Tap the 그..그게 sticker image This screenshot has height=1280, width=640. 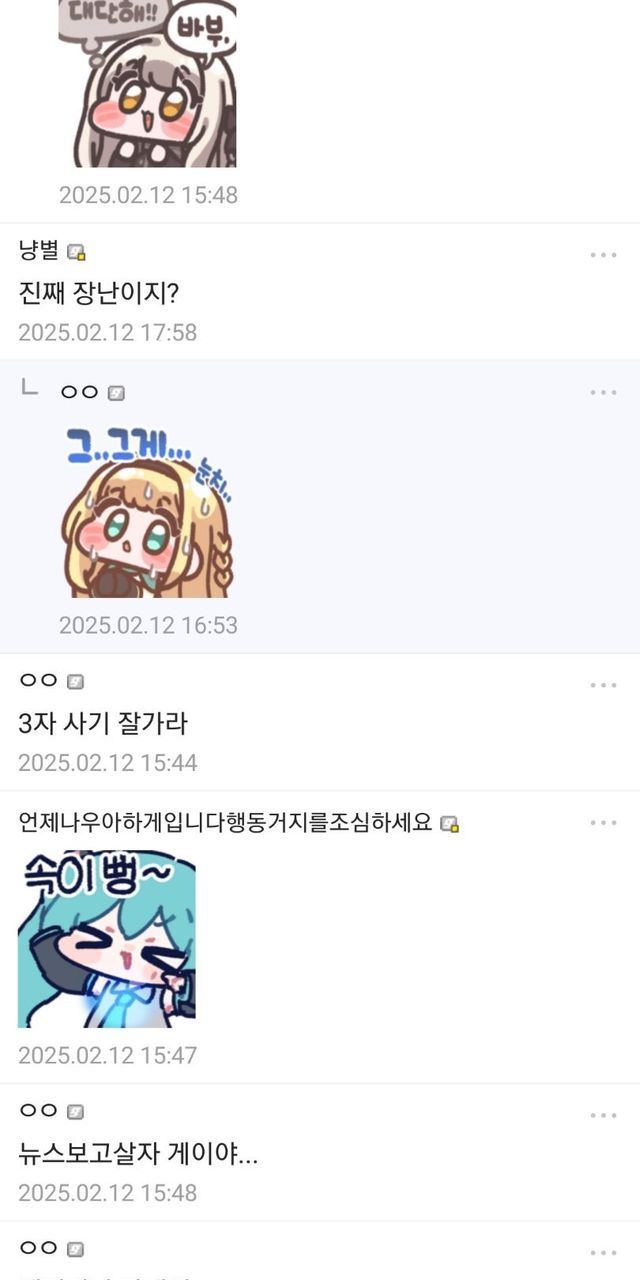click(147, 510)
